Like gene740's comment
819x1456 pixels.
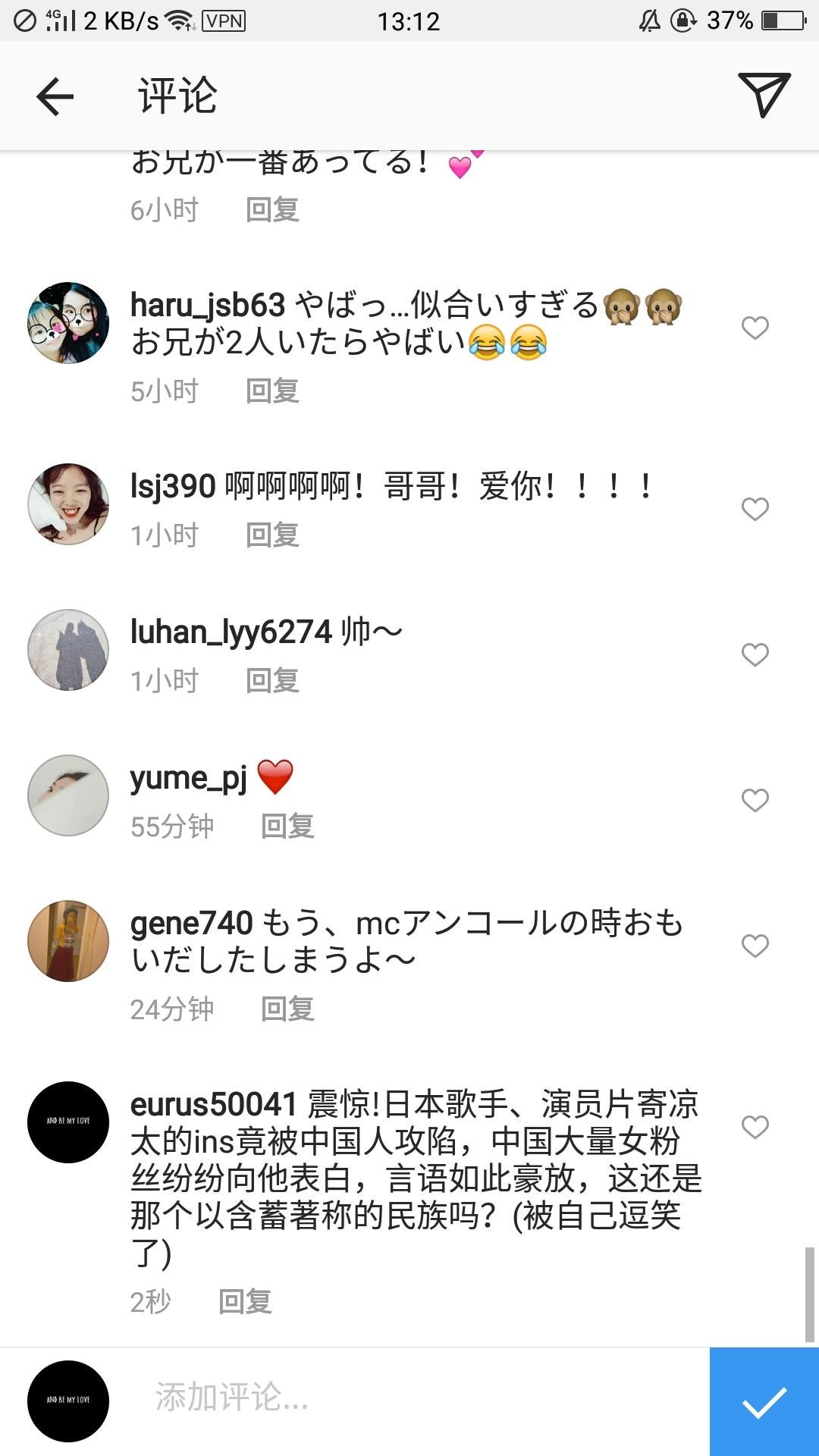755,946
